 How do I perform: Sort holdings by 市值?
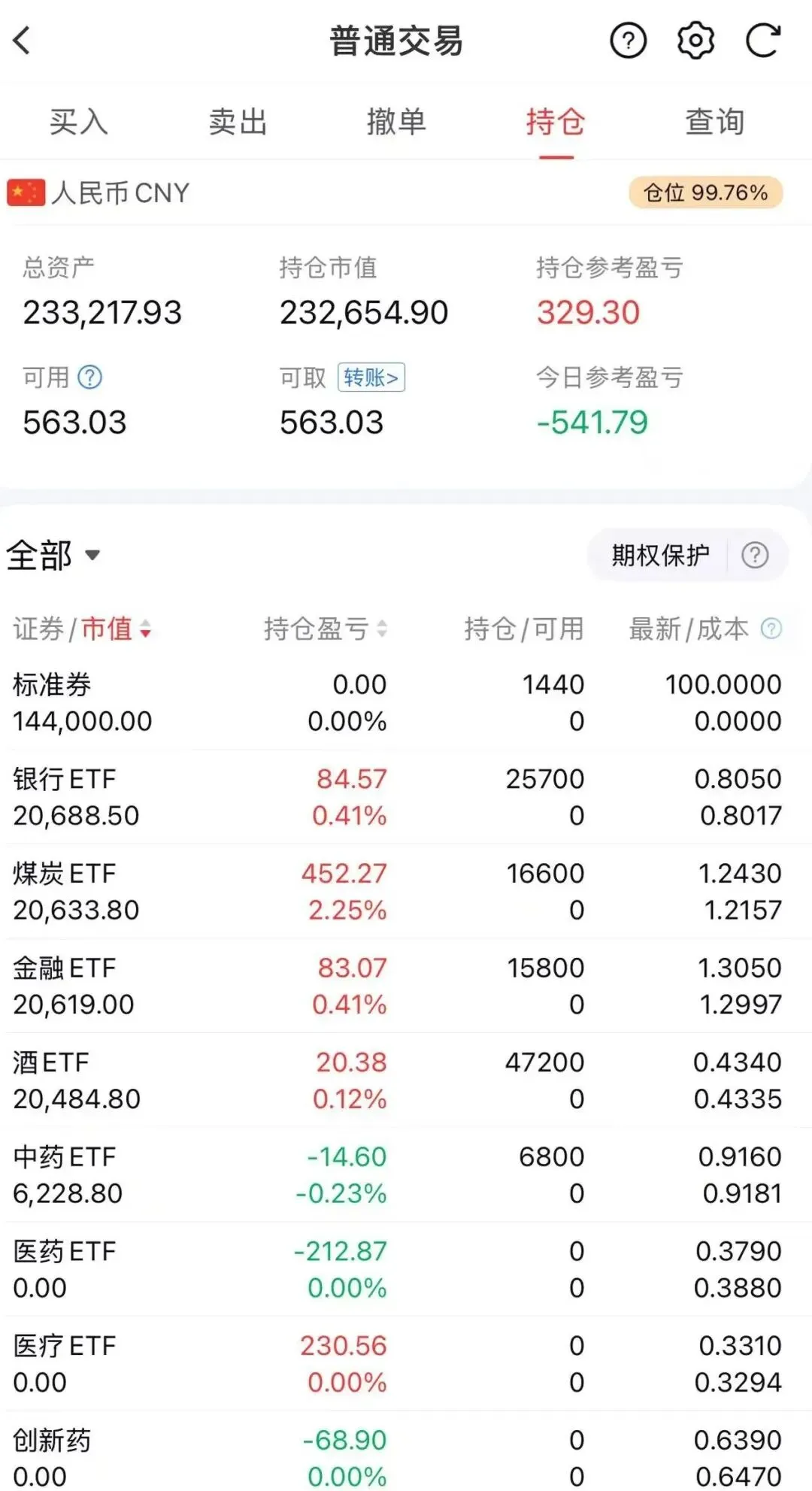point(117,629)
